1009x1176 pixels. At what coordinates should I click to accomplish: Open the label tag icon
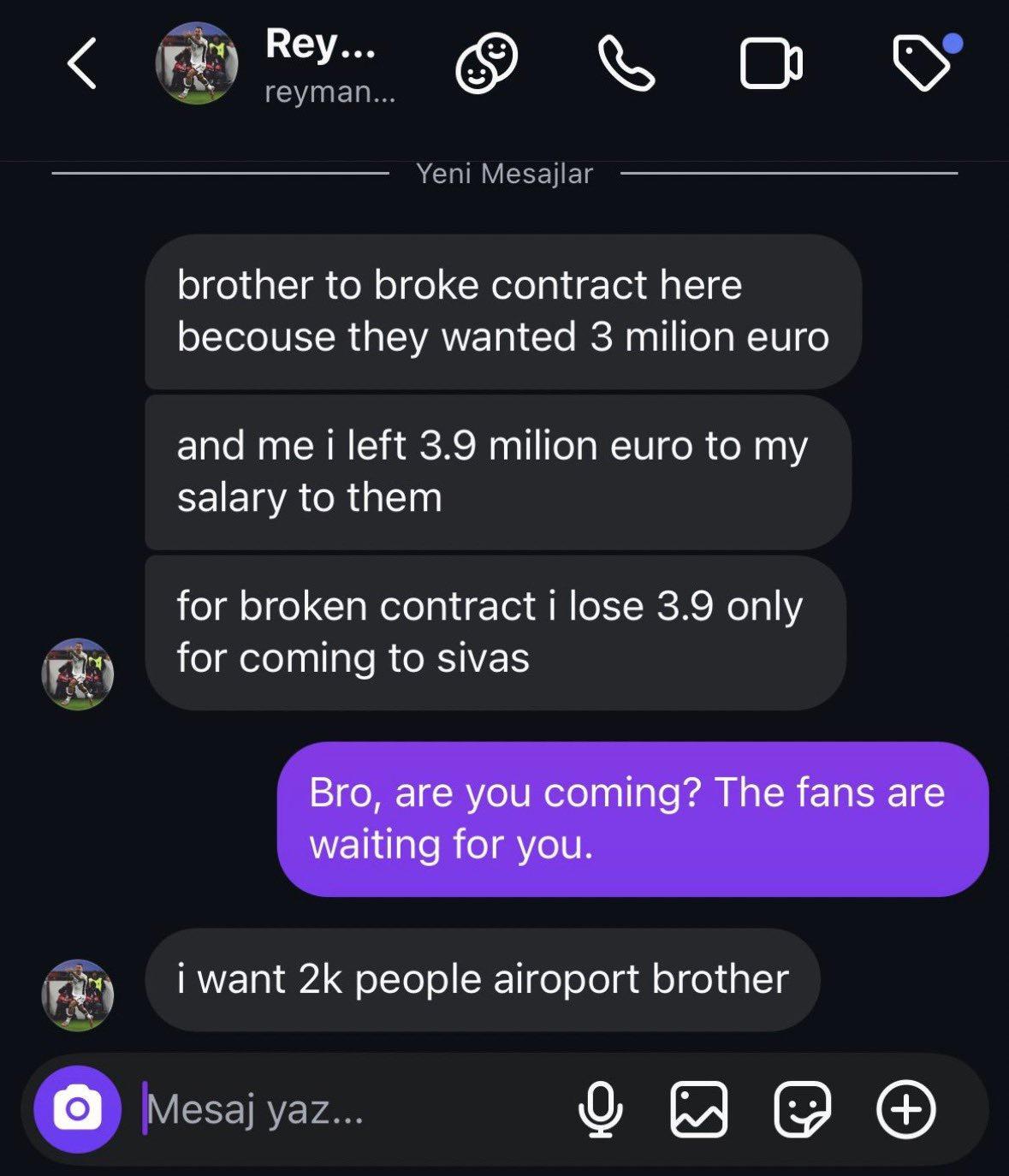tap(922, 62)
